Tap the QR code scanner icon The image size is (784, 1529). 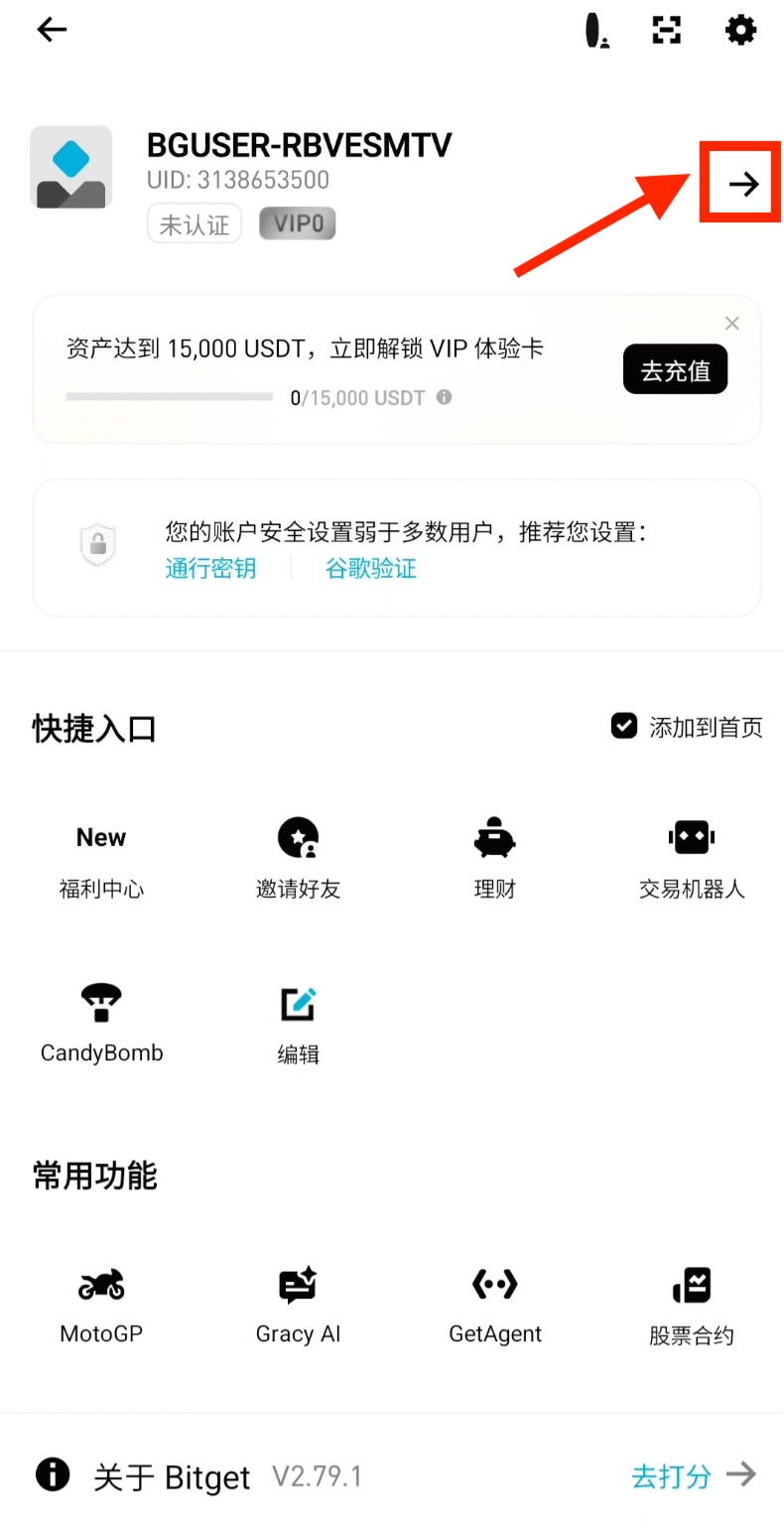point(666,30)
